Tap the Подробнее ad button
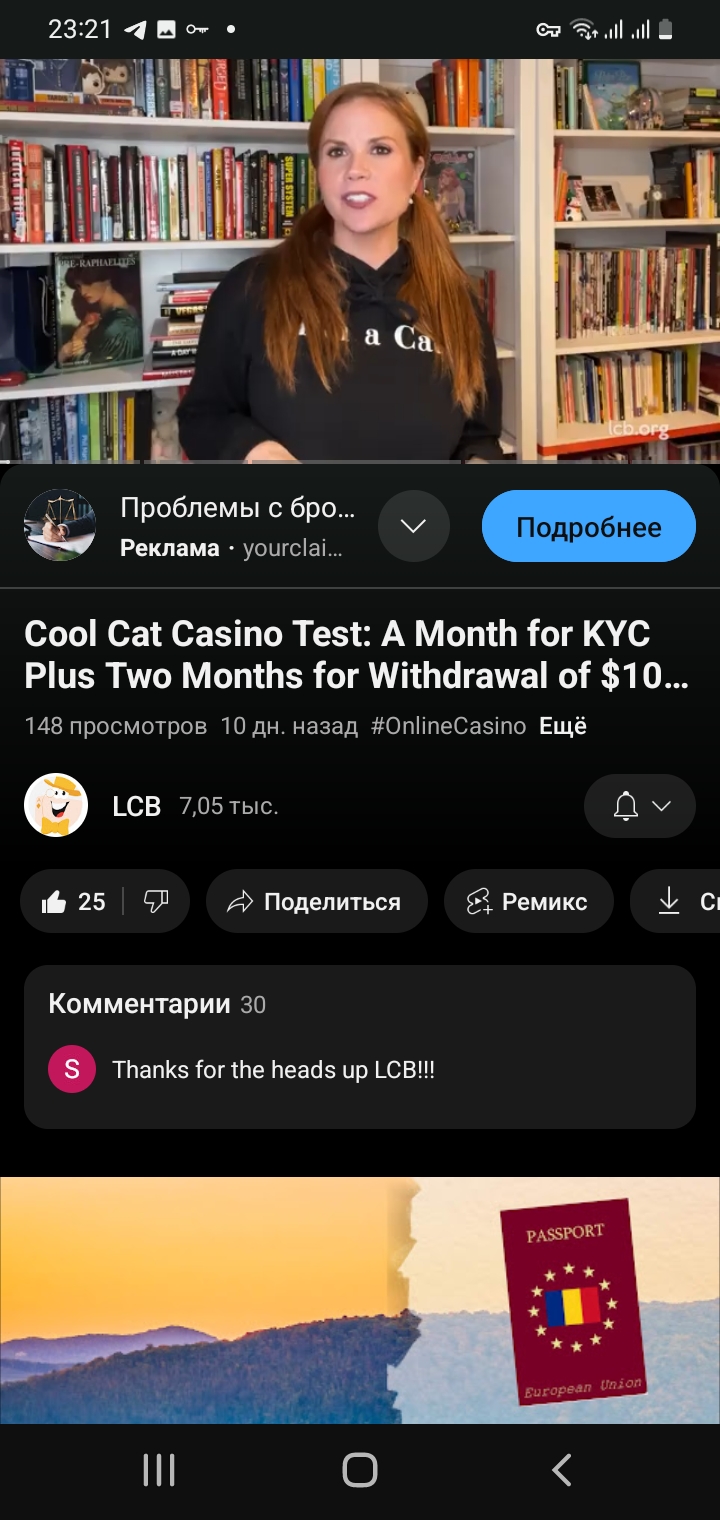 (x=588, y=527)
